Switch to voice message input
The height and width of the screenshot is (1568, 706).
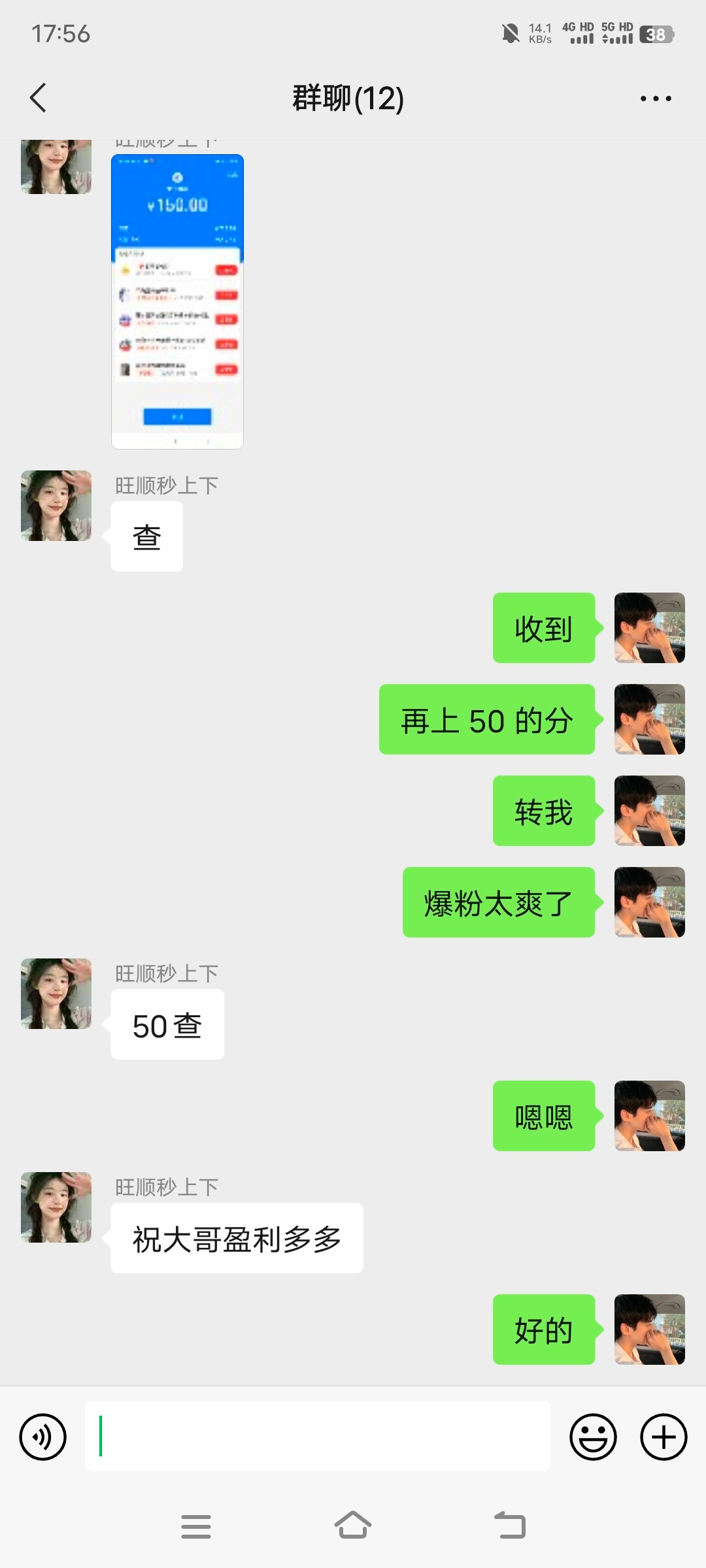pyautogui.click(x=43, y=1437)
